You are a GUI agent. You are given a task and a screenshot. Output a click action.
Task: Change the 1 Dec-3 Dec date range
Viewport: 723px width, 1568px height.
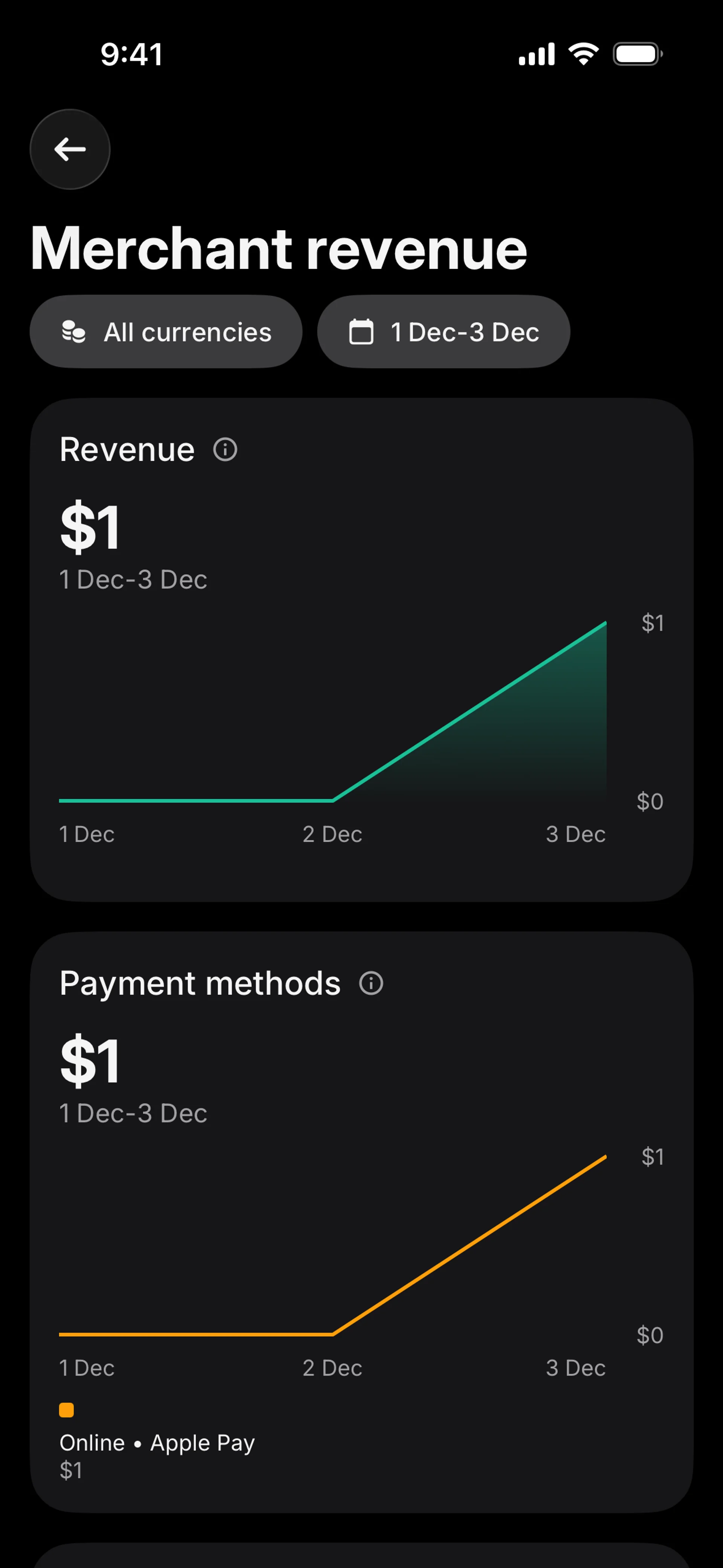coord(444,332)
